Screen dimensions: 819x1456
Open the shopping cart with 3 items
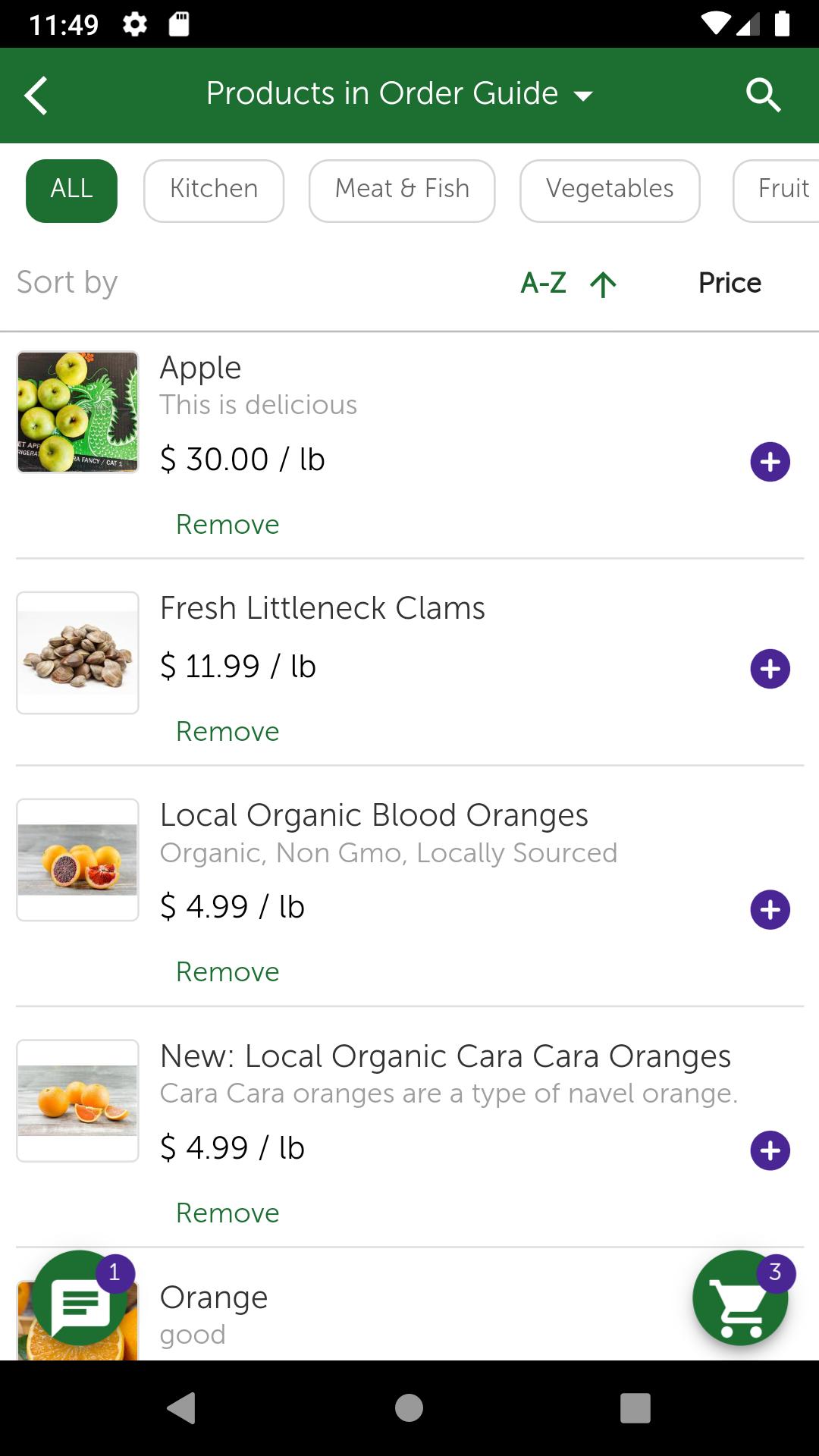[x=740, y=1298]
